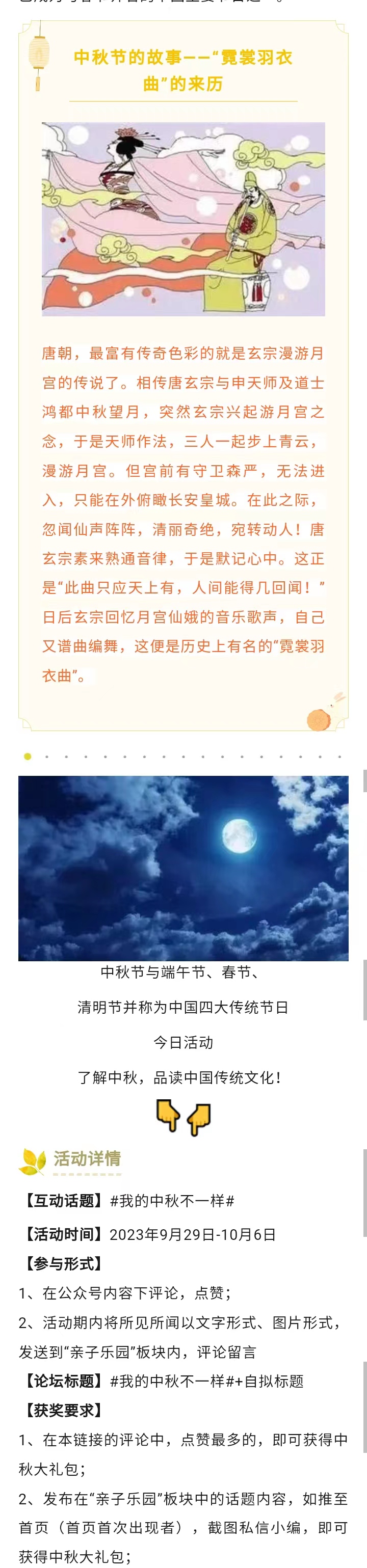Screen dimensions: 367x1568
Task: Open the full moon night sky photo
Action: point(183,868)
